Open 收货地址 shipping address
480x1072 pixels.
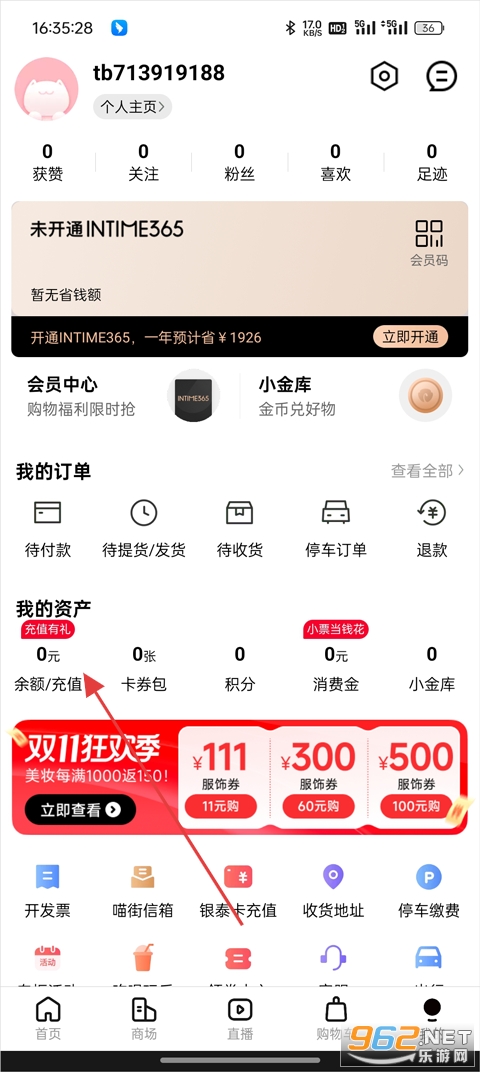334,891
